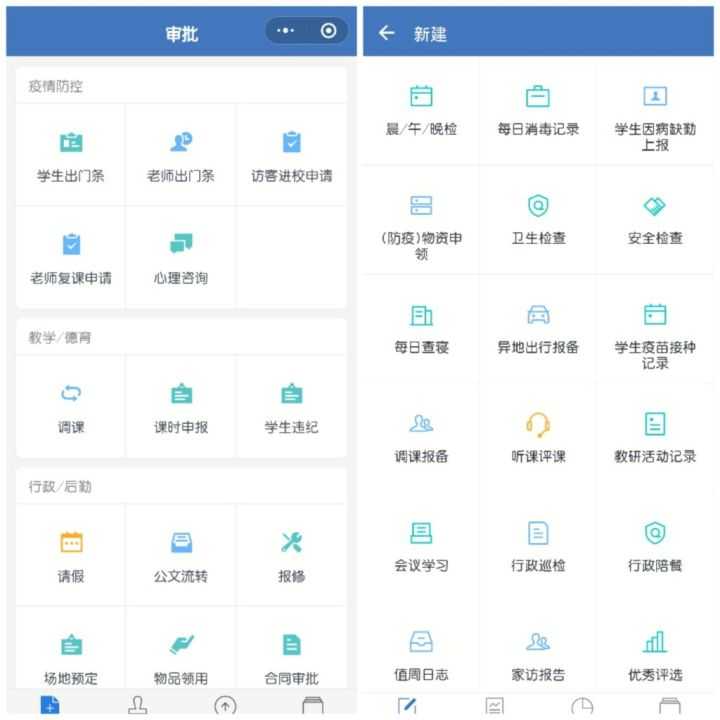The height and width of the screenshot is (720, 720).
Task: Select 老师出门条
Action: [x=181, y=155]
